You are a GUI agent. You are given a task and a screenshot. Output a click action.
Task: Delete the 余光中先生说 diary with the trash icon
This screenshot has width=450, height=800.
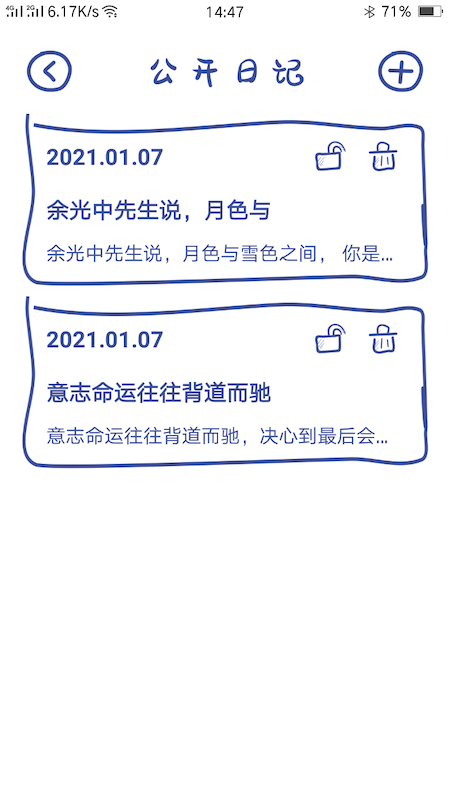[x=383, y=156]
